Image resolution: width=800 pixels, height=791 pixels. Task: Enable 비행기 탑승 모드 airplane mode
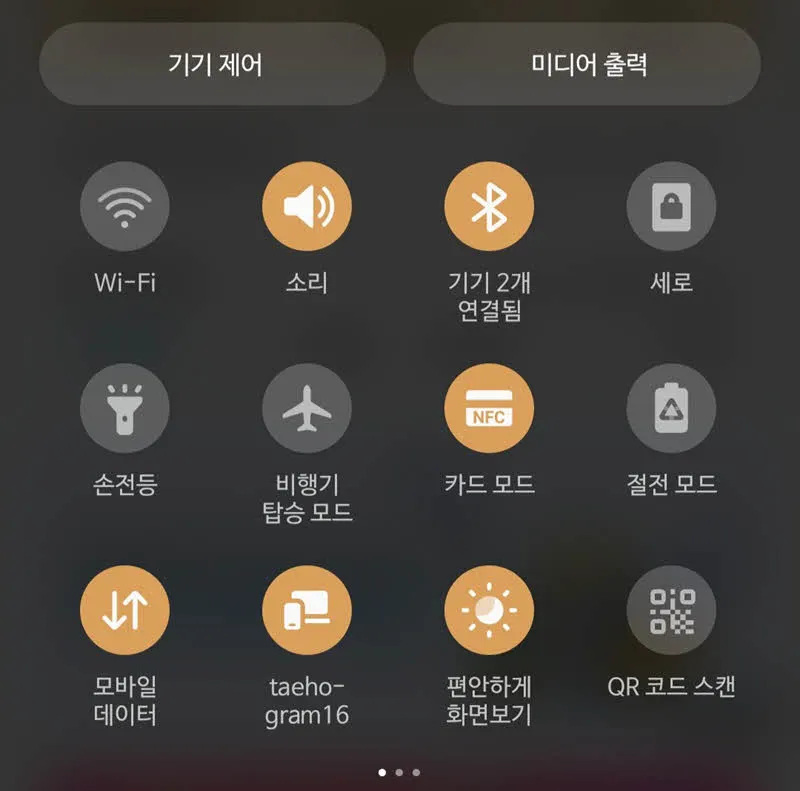307,408
